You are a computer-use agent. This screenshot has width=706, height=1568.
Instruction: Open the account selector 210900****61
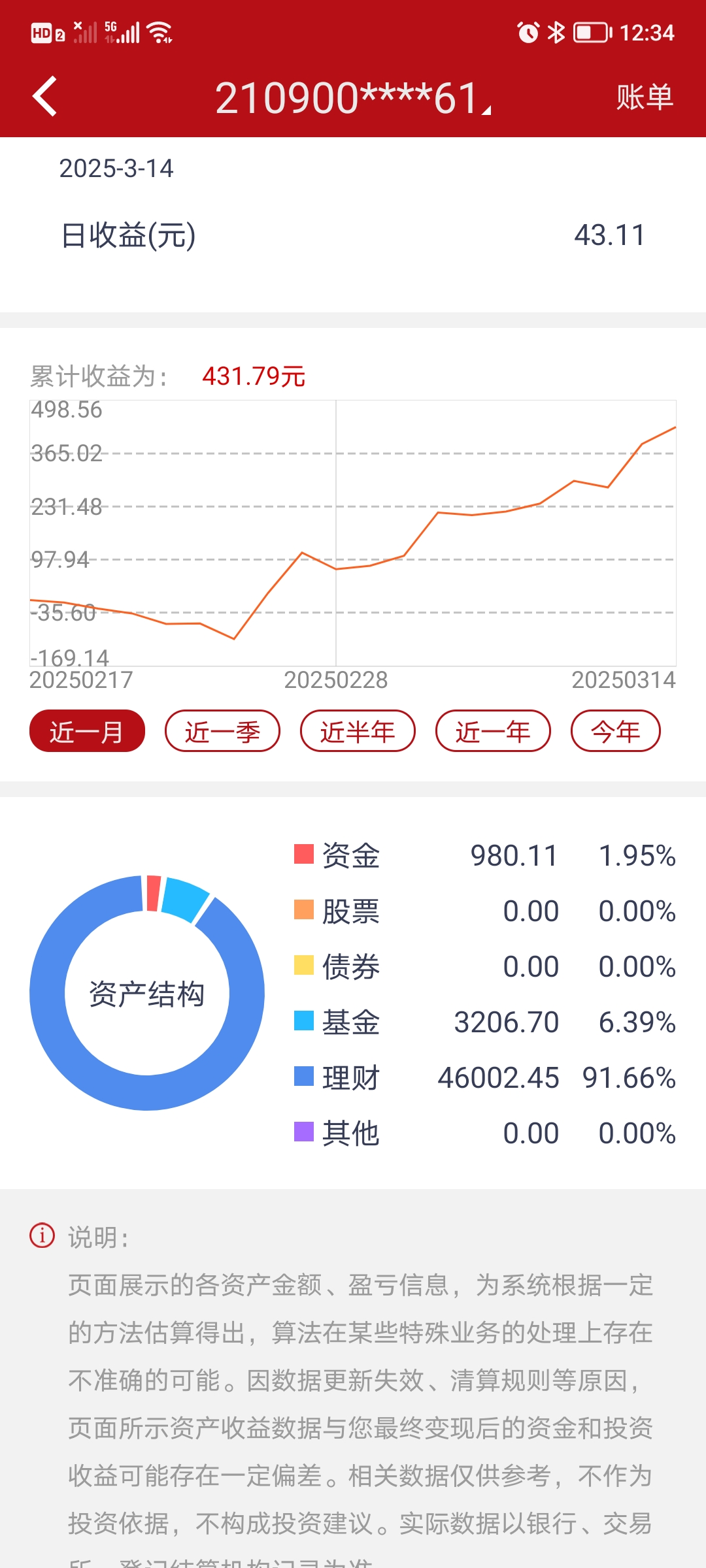pos(353,98)
